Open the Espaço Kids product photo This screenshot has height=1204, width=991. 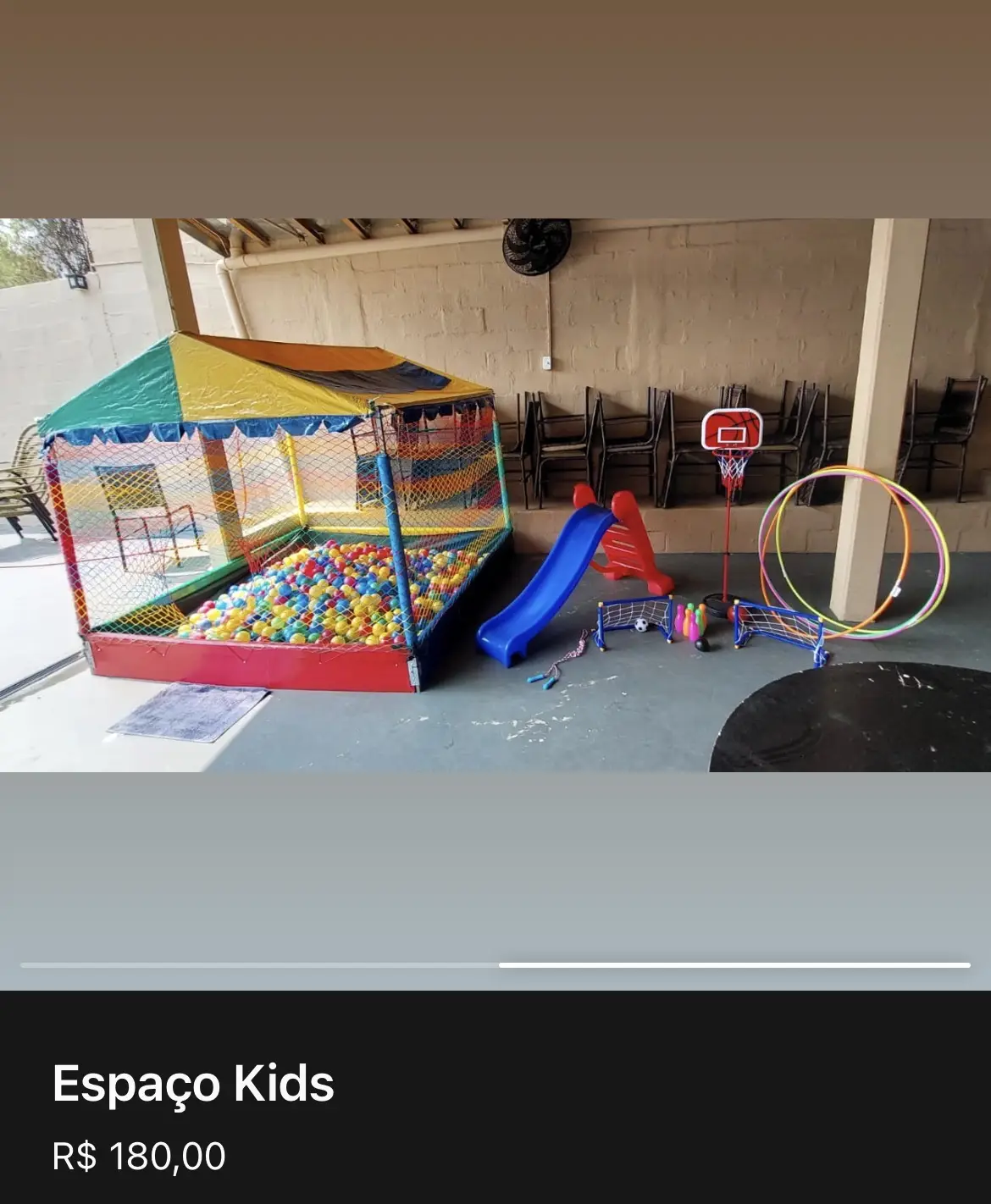[x=495, y=495]
